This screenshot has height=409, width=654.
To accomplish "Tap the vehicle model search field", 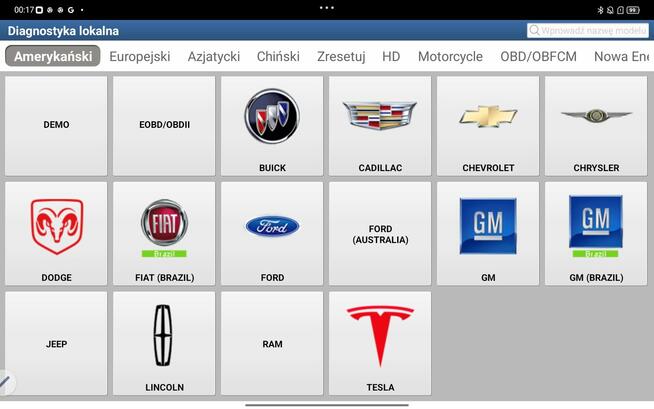I will pos(590,31).
